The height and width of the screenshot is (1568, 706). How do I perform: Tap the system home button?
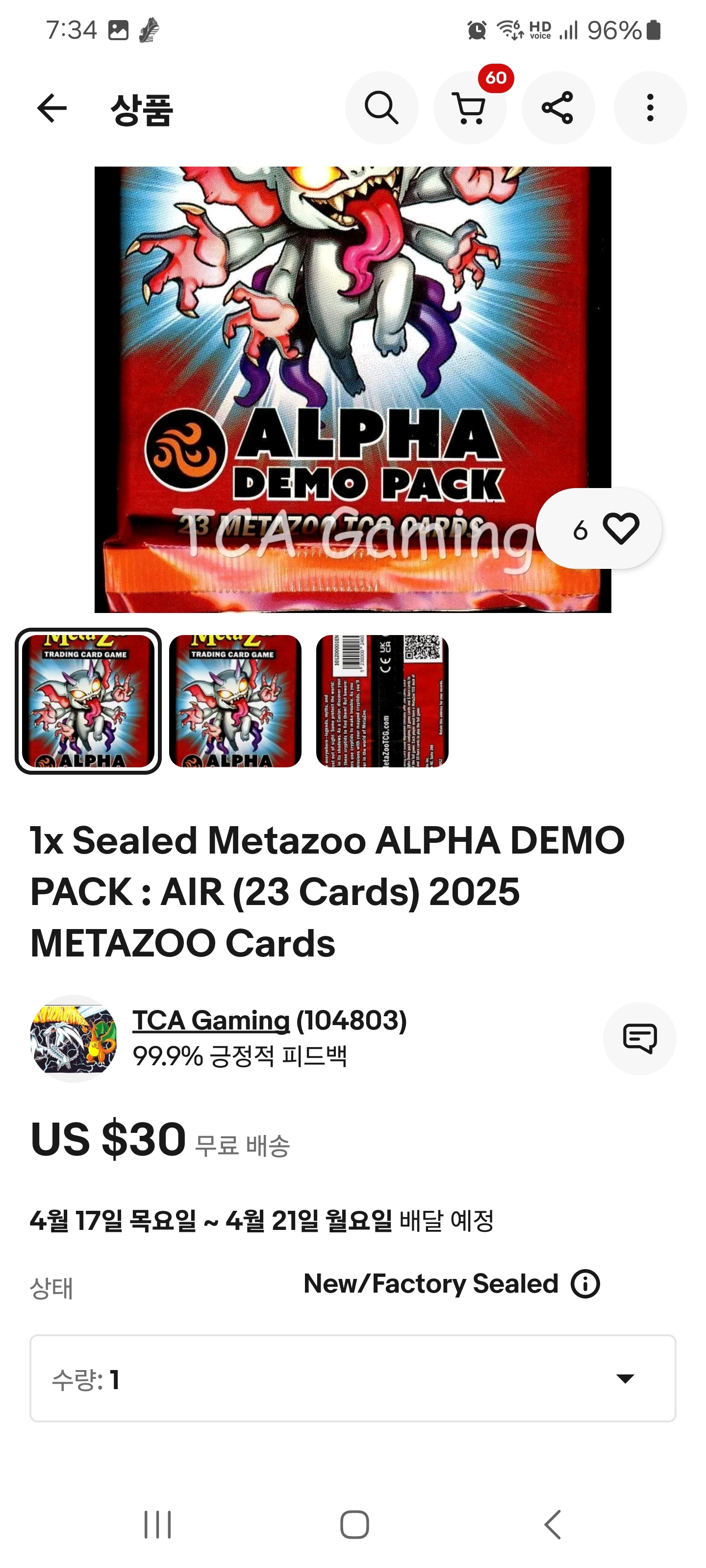pos(354,1525)
